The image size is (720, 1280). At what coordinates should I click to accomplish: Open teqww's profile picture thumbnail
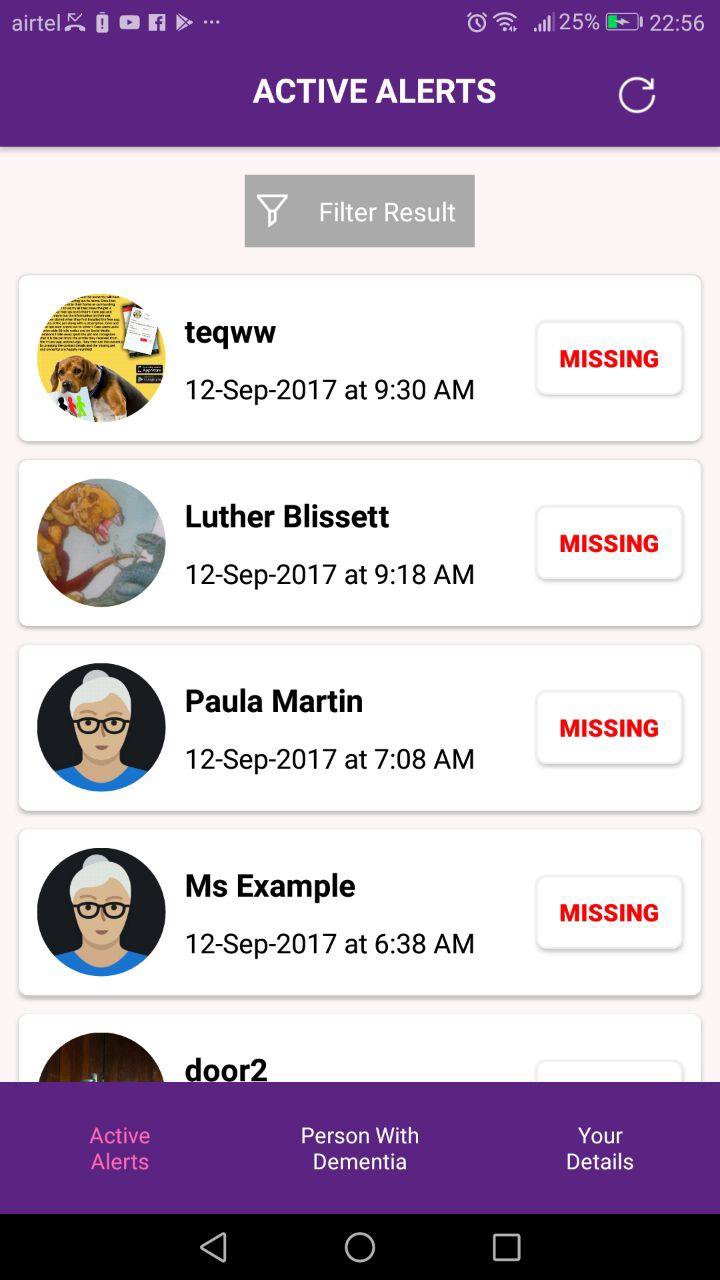coord(101,357)
